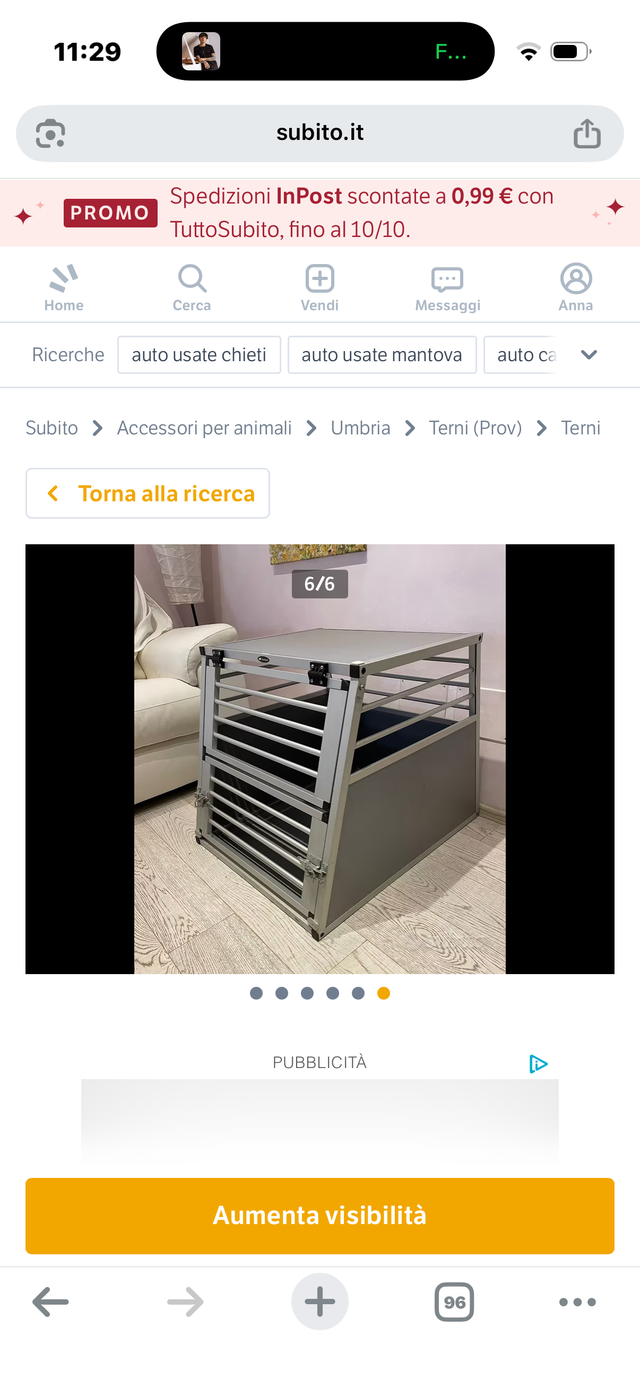Open the Umbria breadcrumb link
This screenshot has width=640, height=1391.
pyautogui.click(x=360, y=428)
